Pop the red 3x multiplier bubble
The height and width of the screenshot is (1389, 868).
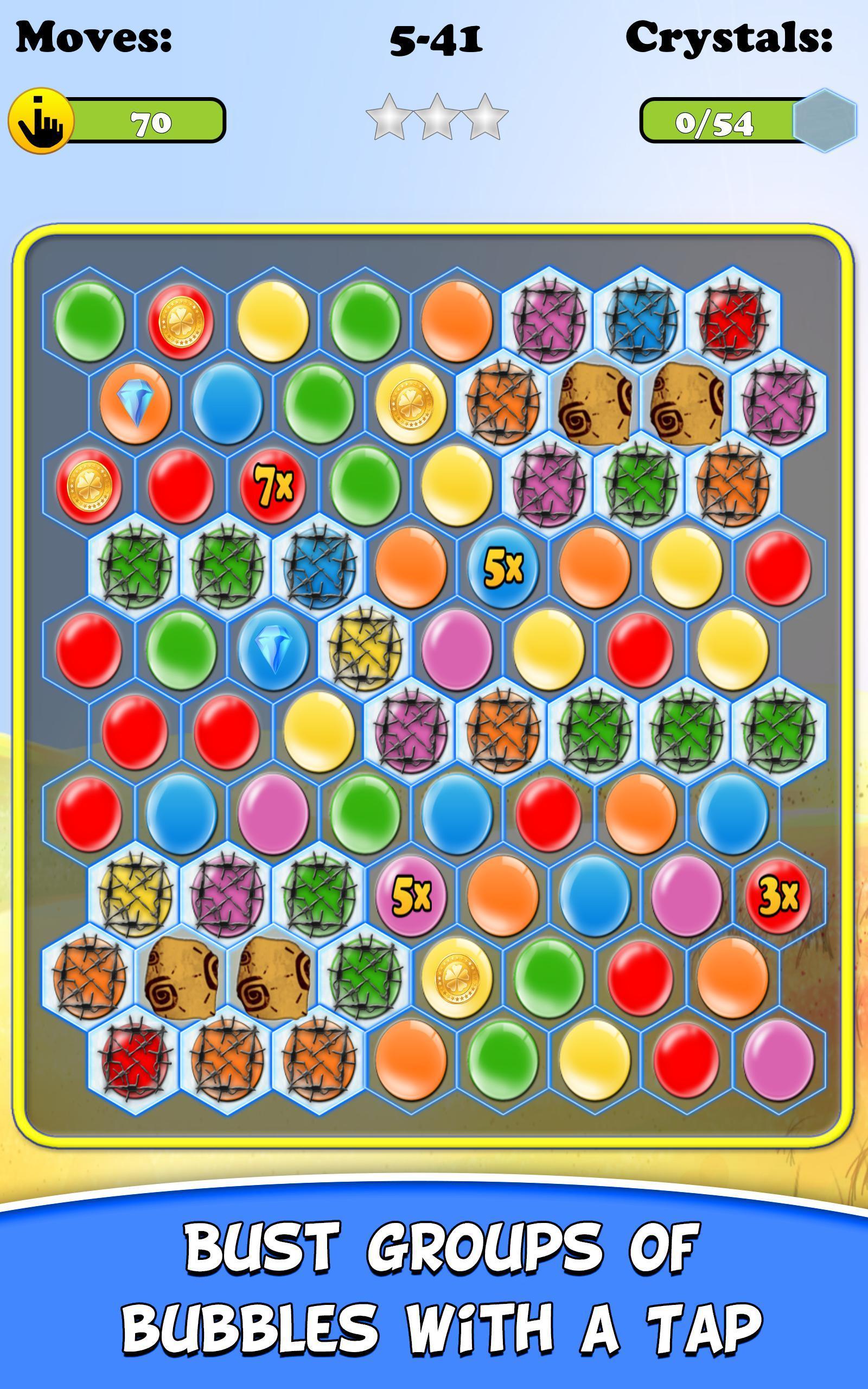778,895
